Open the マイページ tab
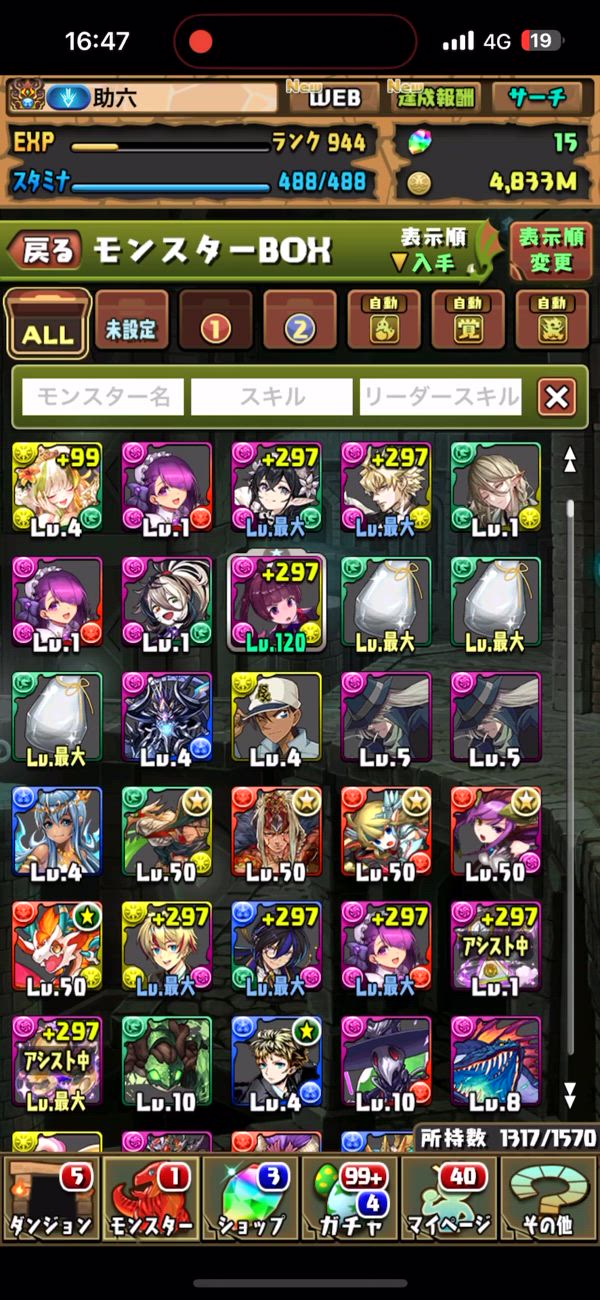600x1300 pixels. [x=449, y=1197]
